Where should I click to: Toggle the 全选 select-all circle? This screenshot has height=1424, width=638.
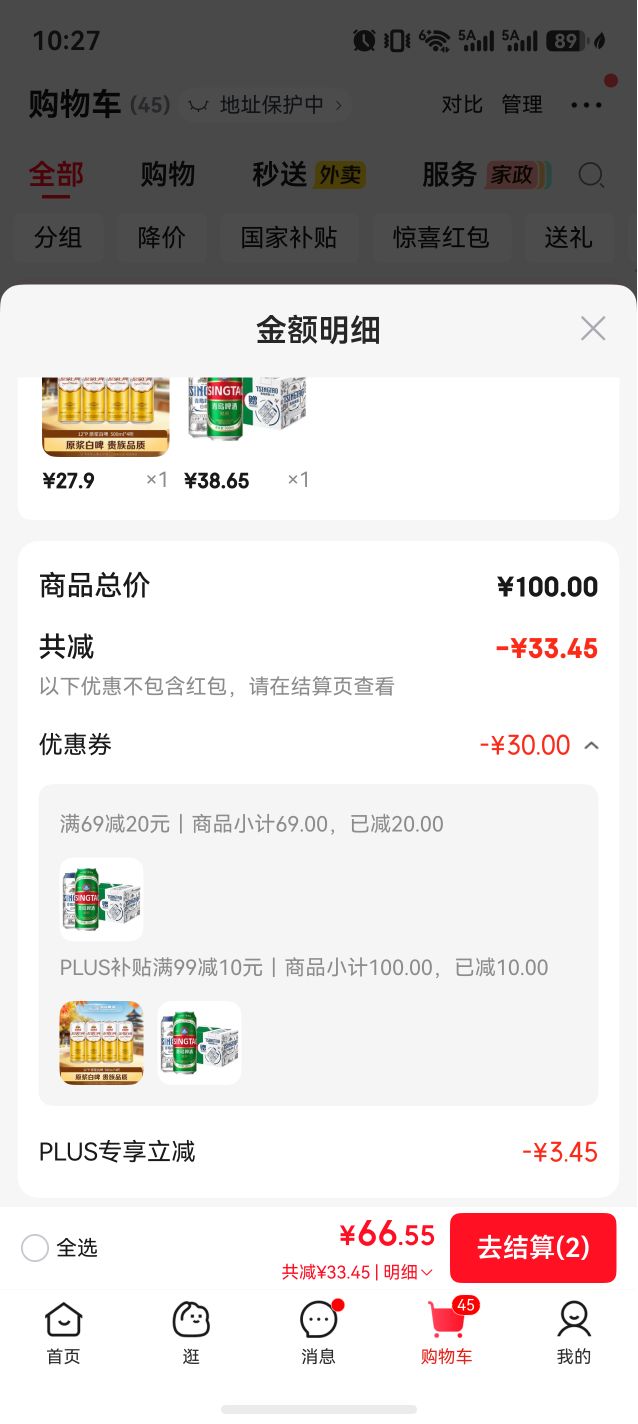tap(35, 1248)
